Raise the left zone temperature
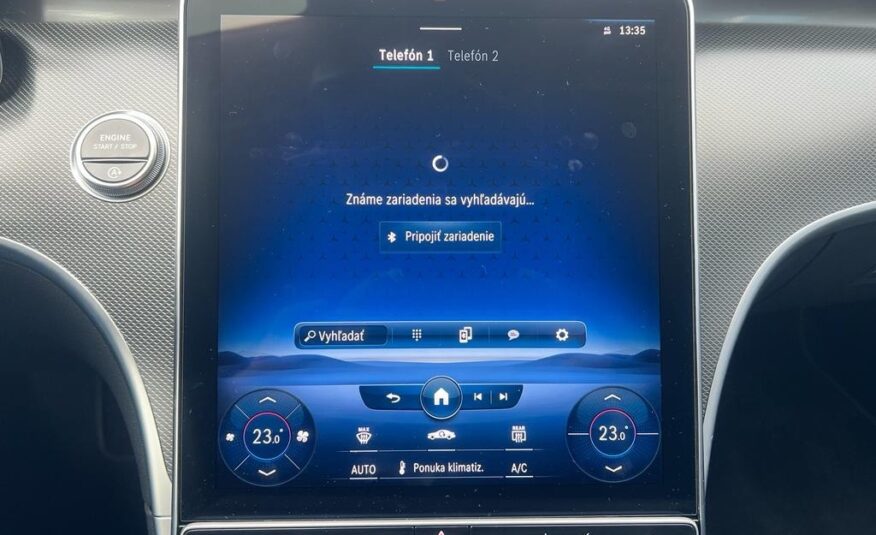The image size is (876, 535). tap(267, 400)
